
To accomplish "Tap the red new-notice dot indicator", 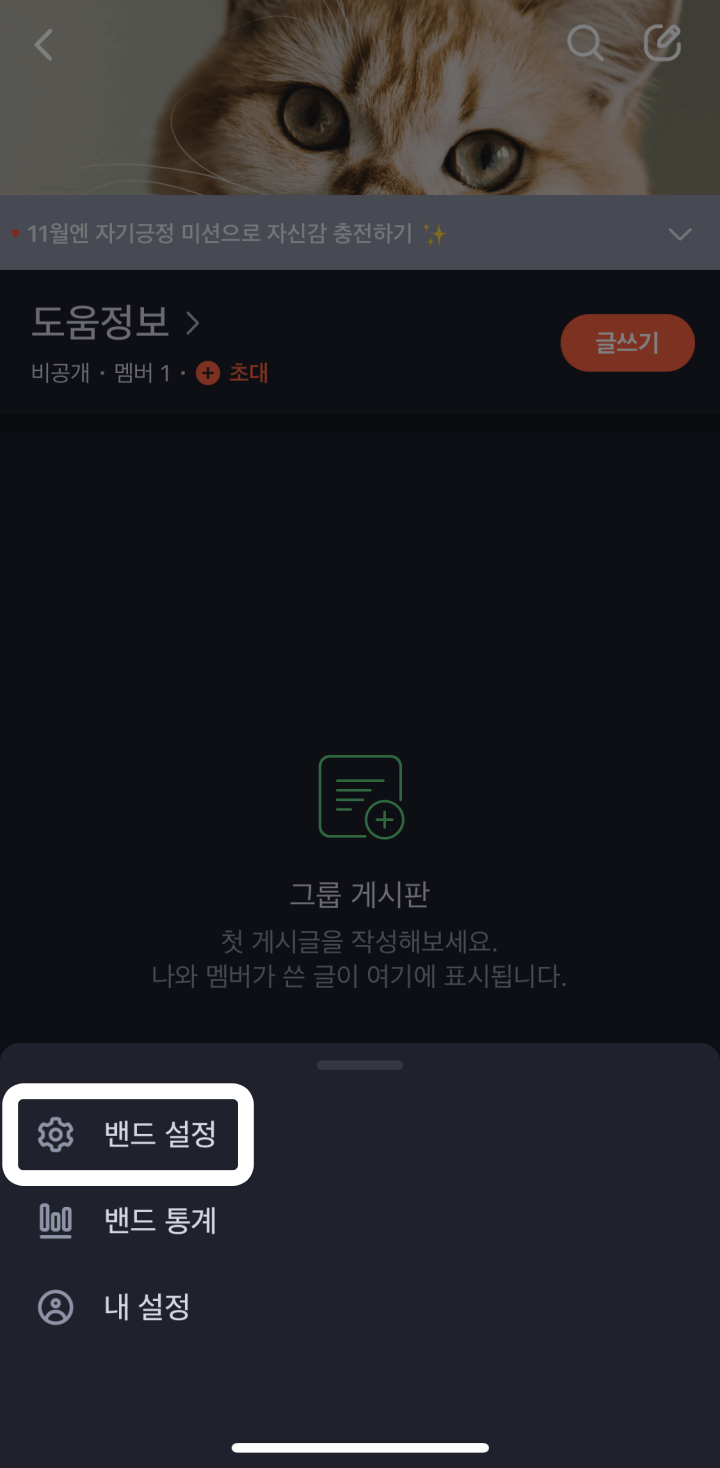I will 14,231.
